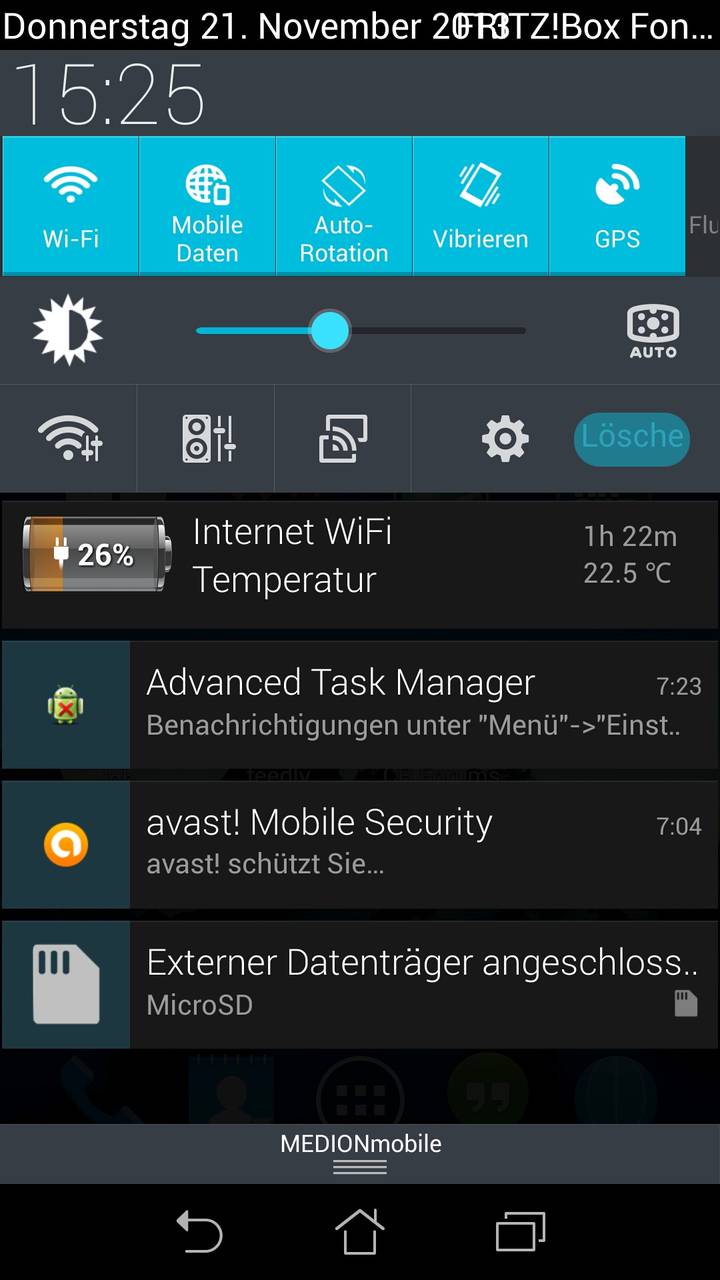Viewport: 720px width, 1280px height.
Task: Clear notifications with Lösche button
Action: pos(632,438)
